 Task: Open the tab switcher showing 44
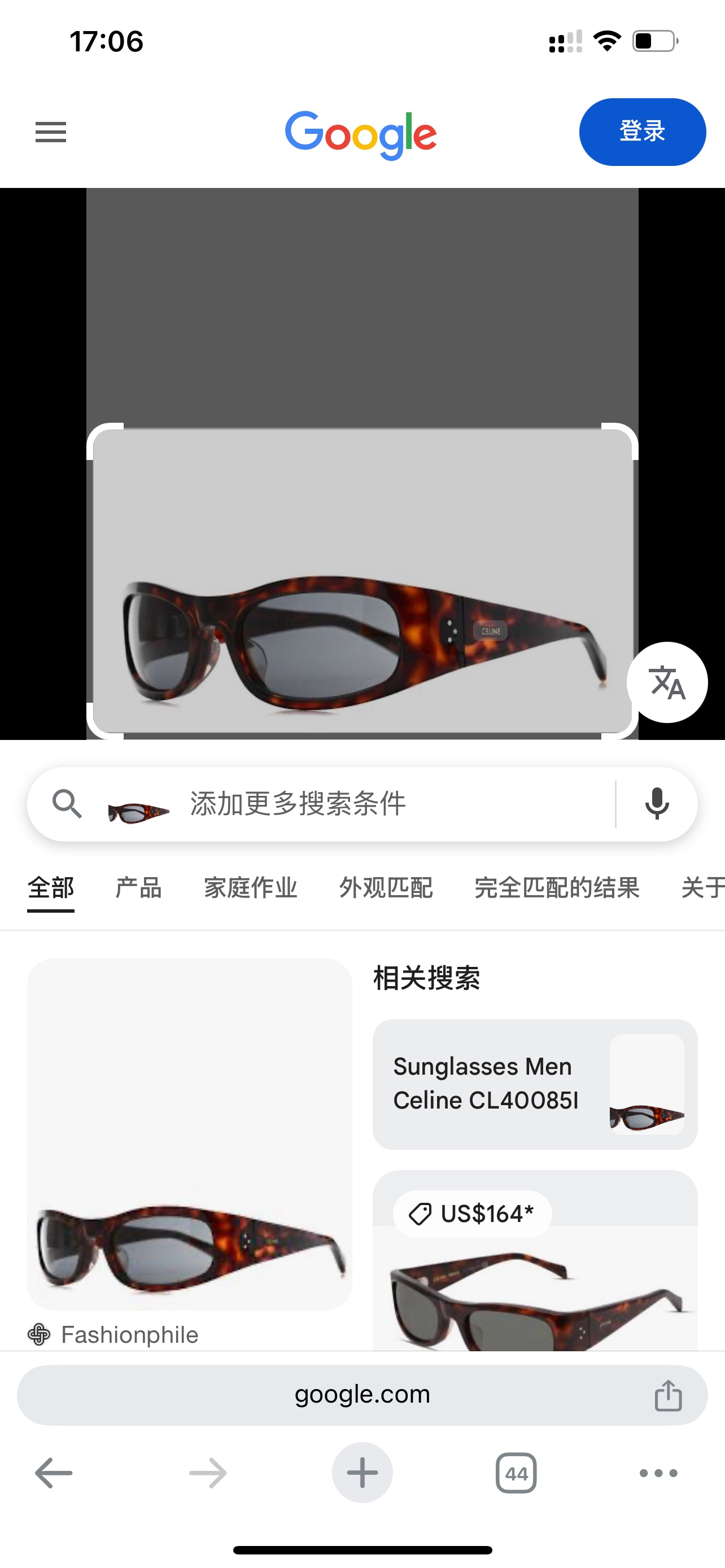coord(516,1473)
